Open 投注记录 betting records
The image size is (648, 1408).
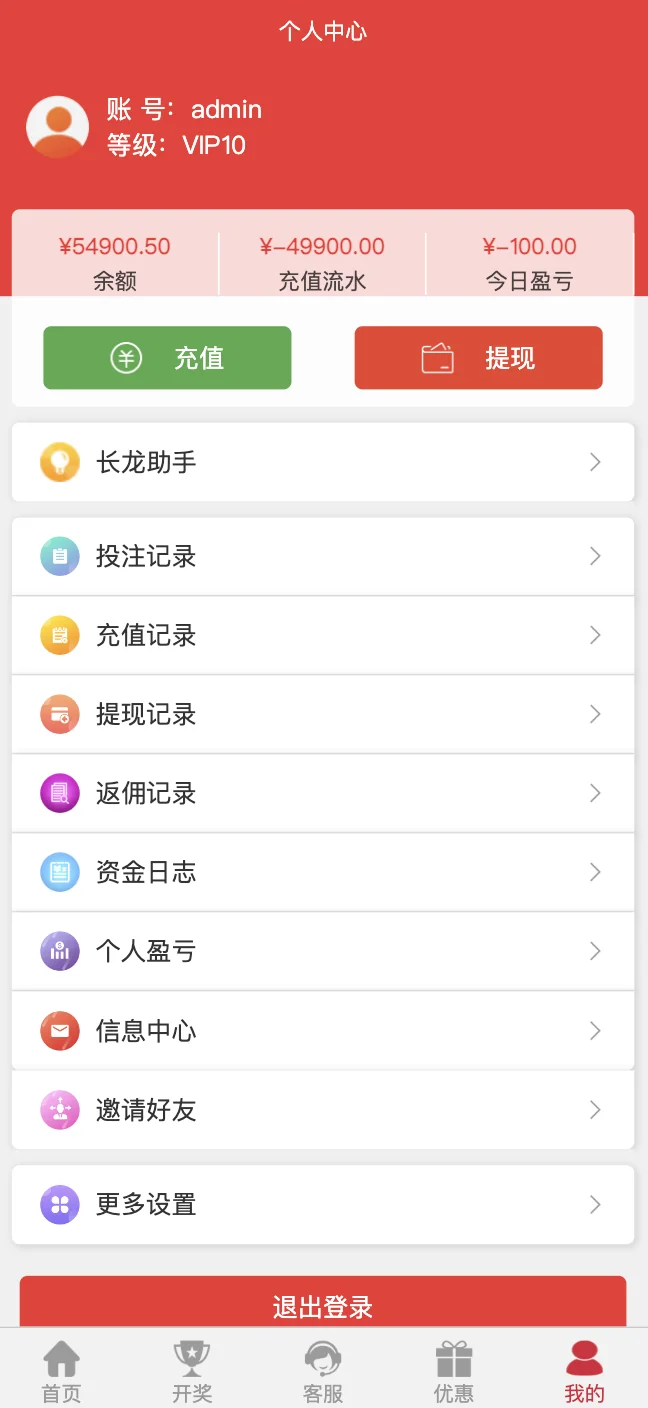pos(322,556)
